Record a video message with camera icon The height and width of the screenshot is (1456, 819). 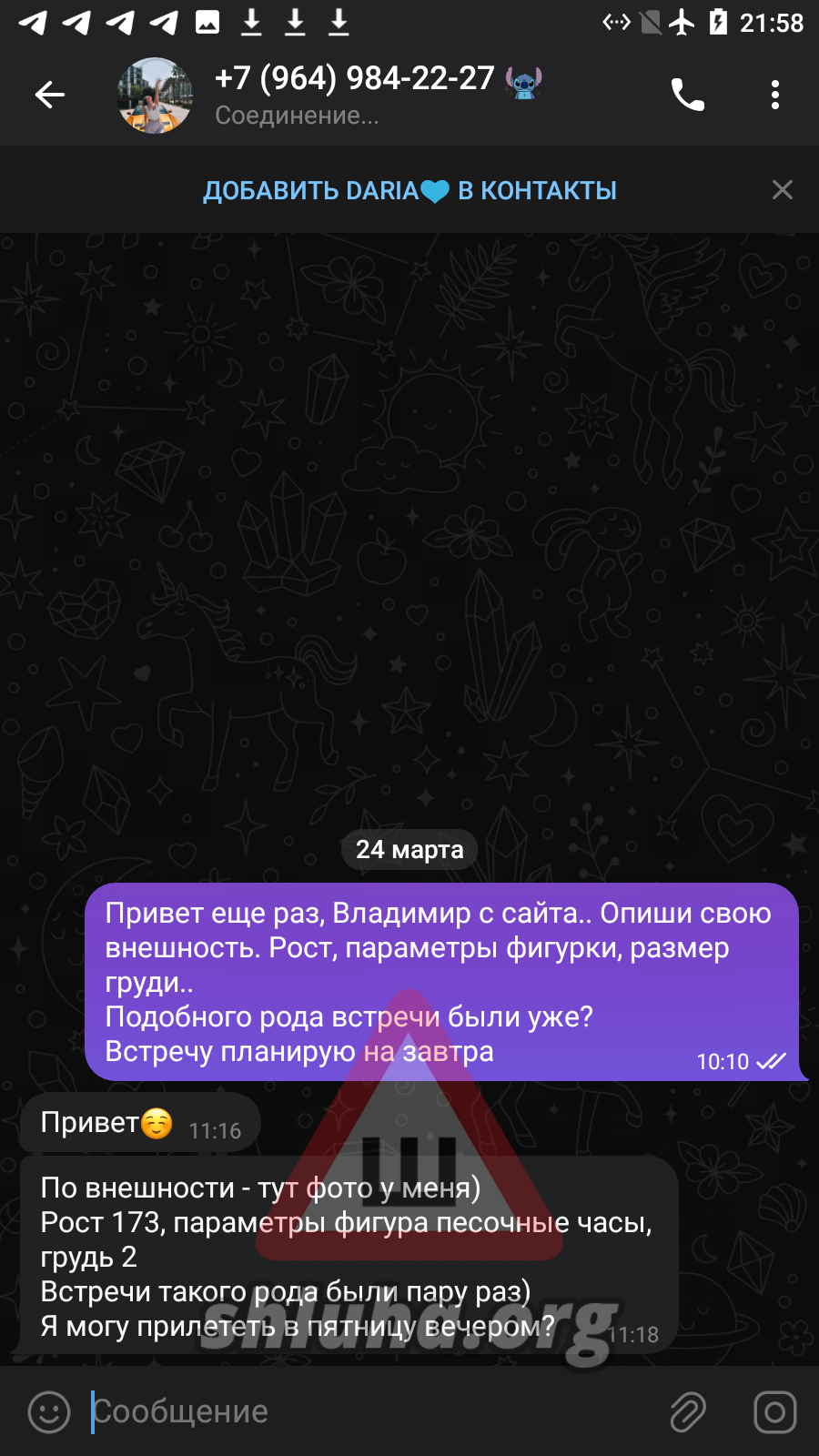tap(774, 1411)
